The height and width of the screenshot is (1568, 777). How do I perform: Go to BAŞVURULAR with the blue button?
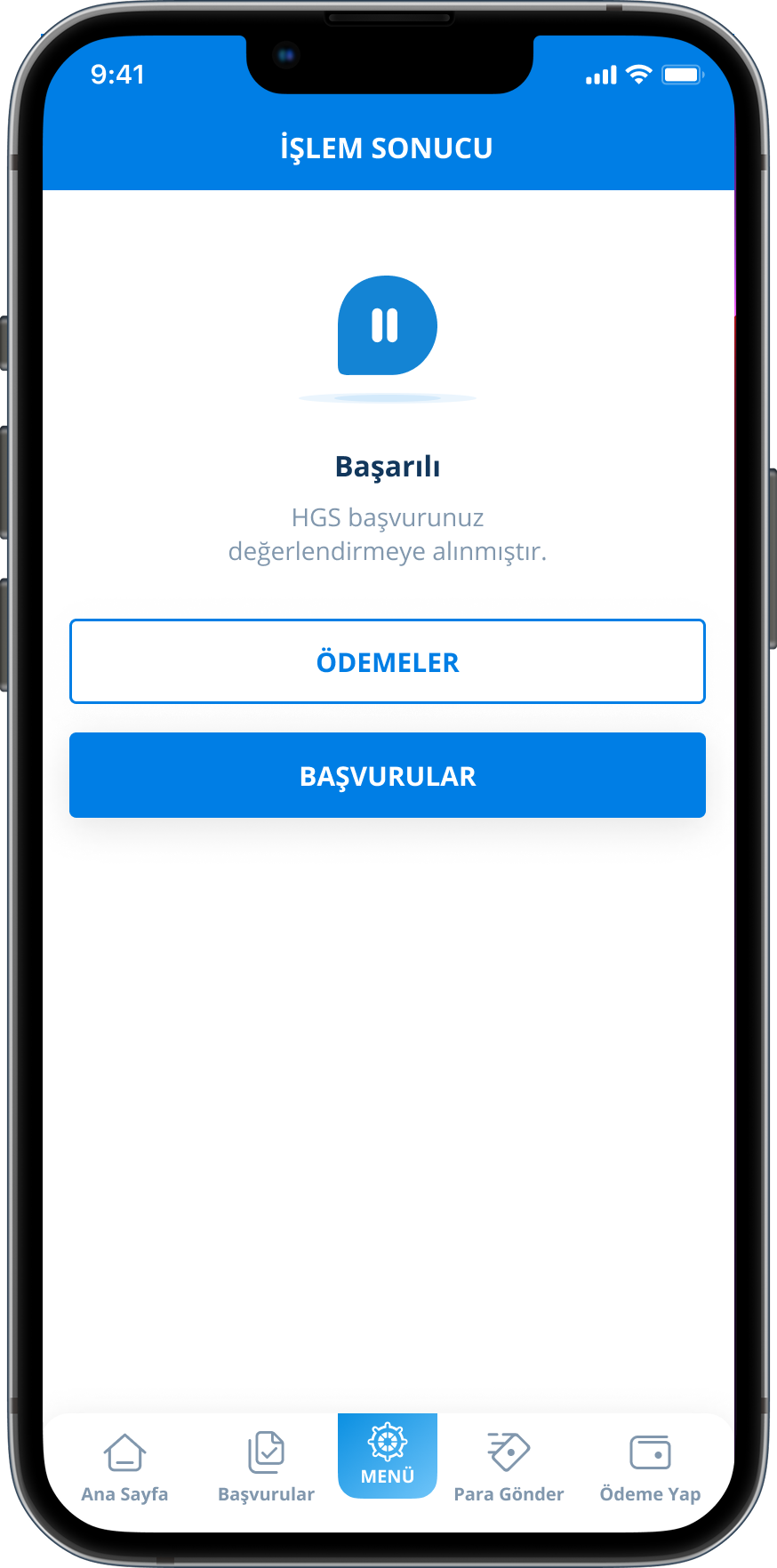(x=388, y=775)
